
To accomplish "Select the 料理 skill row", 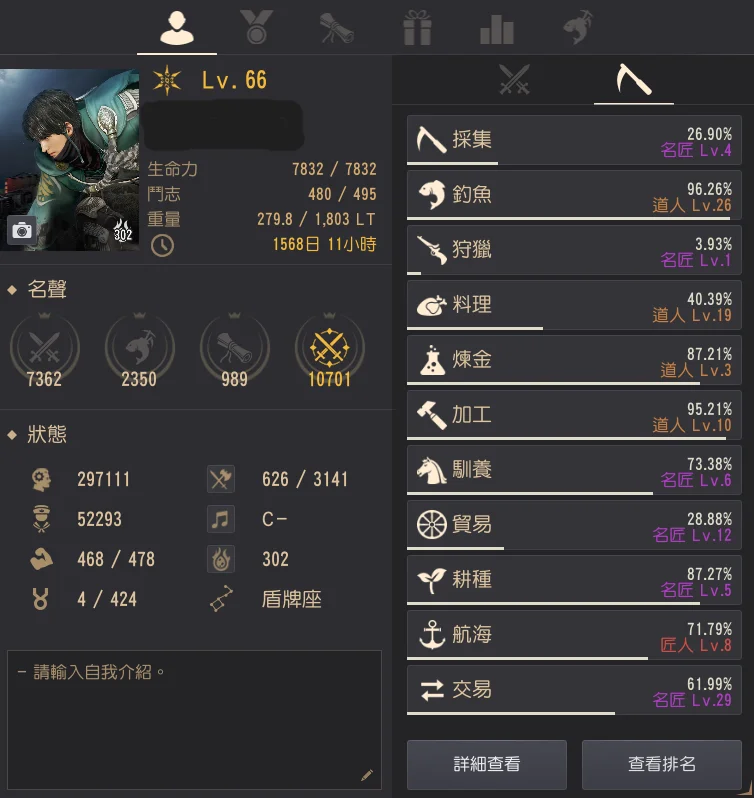I will 574,305.
